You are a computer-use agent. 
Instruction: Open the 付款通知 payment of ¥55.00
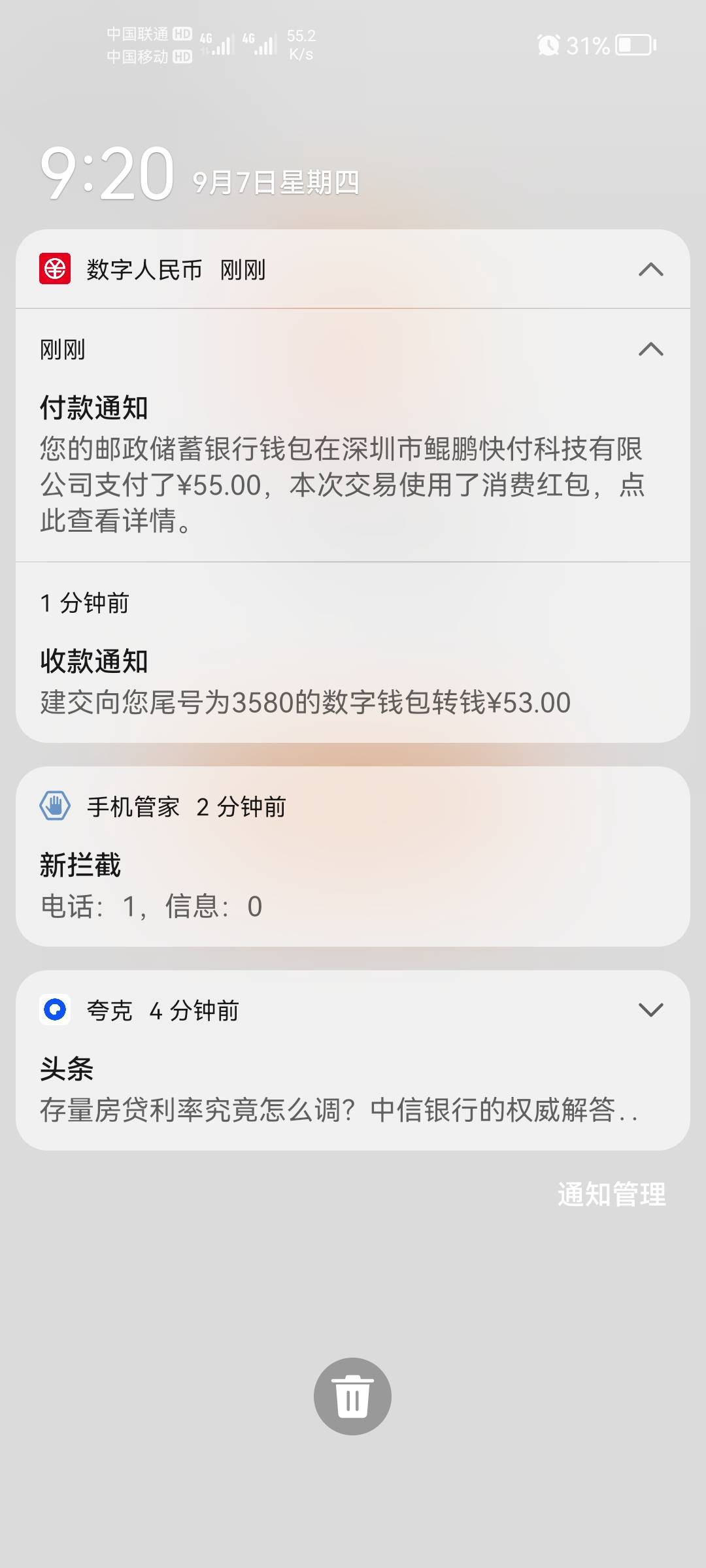[353, 435]
